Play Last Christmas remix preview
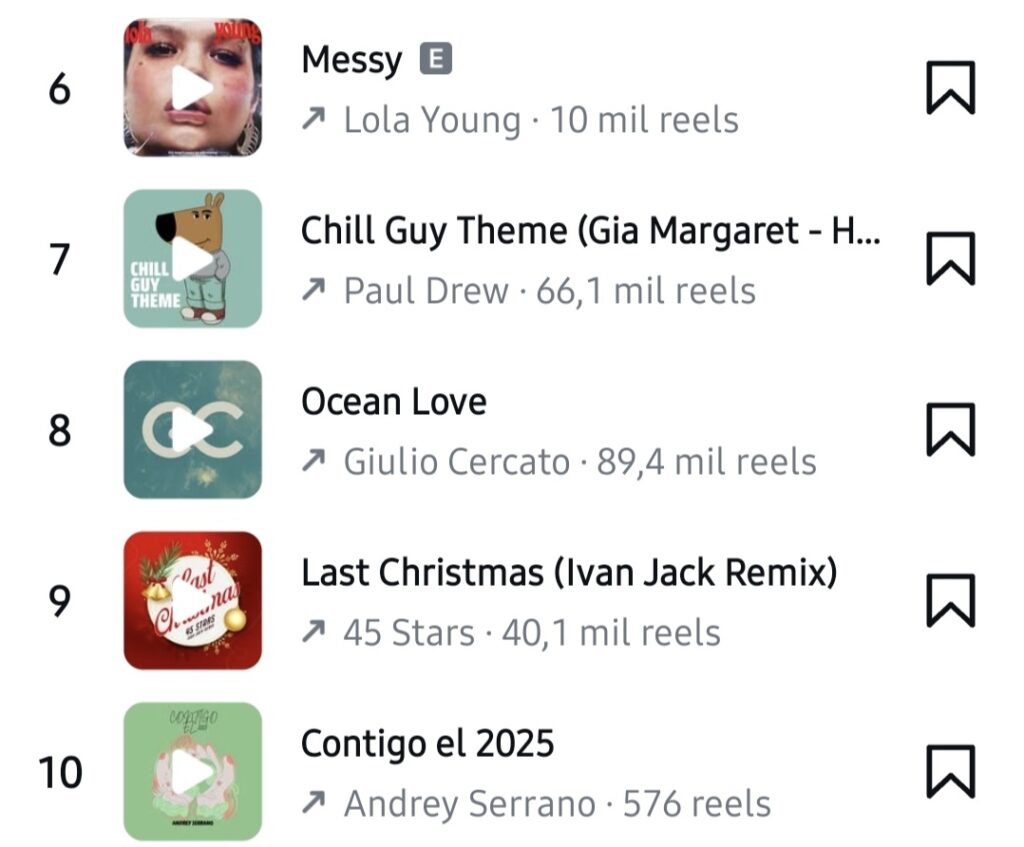The image size is (1024, 847). (x=192, y=601)
